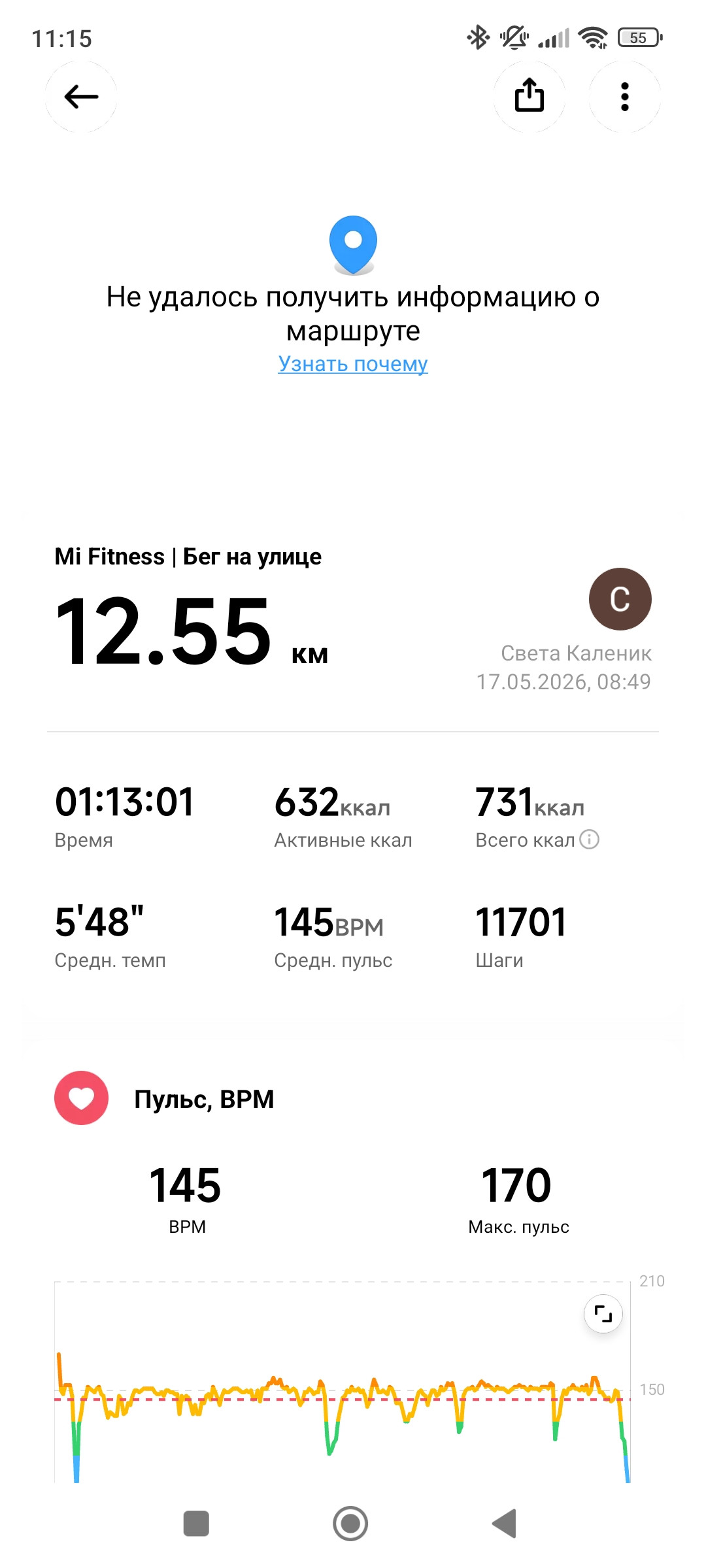
Task: Expand the heart rate chart to fullscreen
Action: tap(603, 1313)
